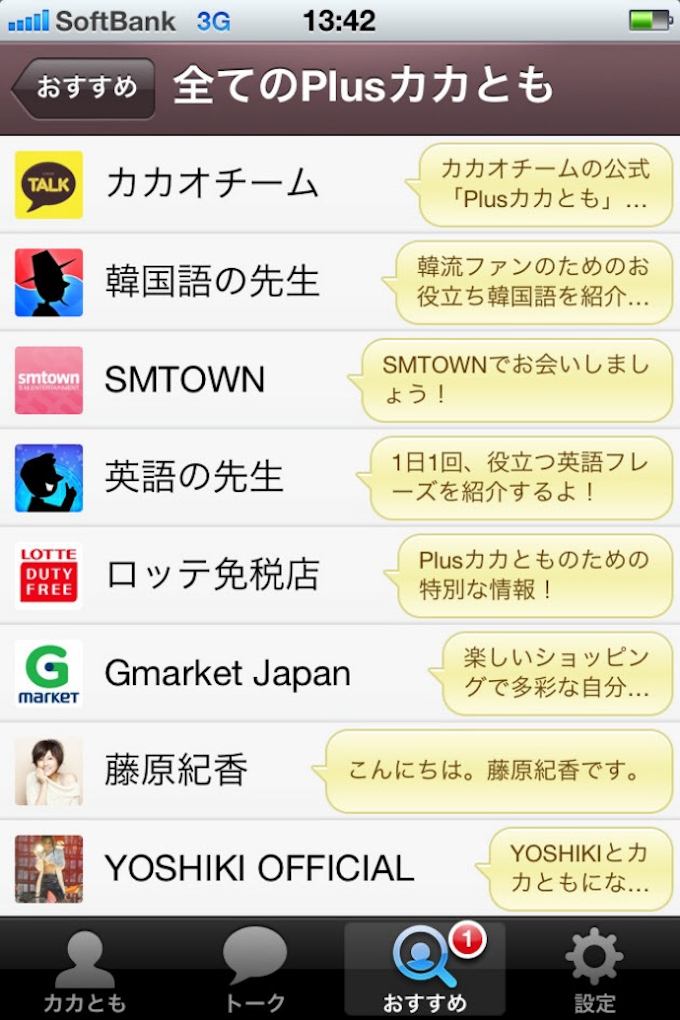Open the 設定 tab
Image resolution: width=680 pixels, height=1020 pixels.
tap(594, 970)
